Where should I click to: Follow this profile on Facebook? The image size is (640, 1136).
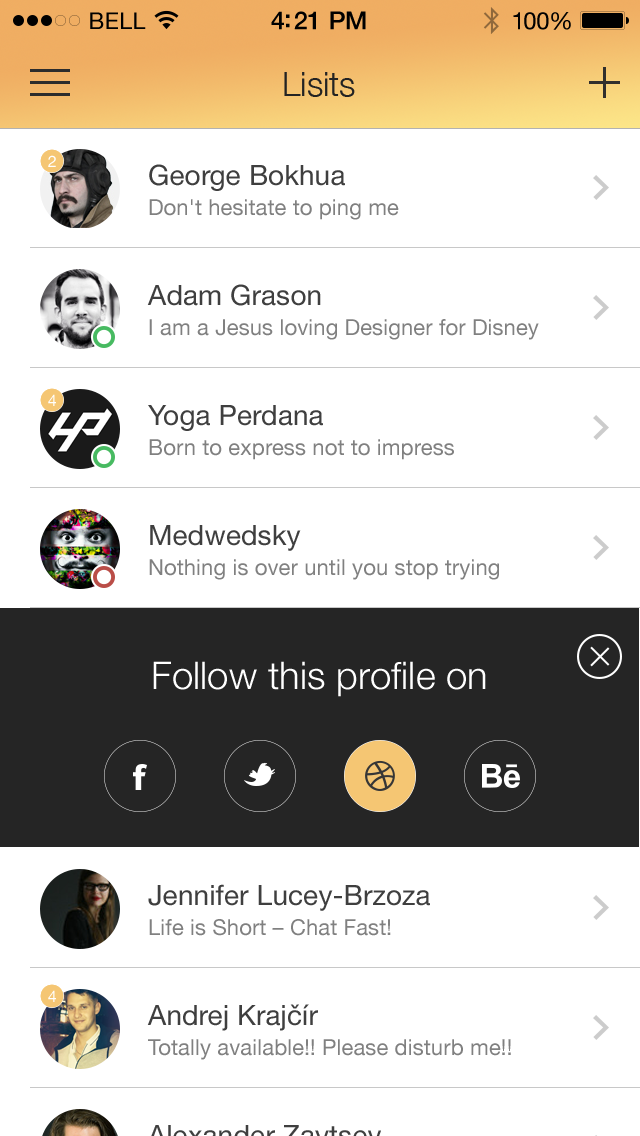tap(140, 776)
